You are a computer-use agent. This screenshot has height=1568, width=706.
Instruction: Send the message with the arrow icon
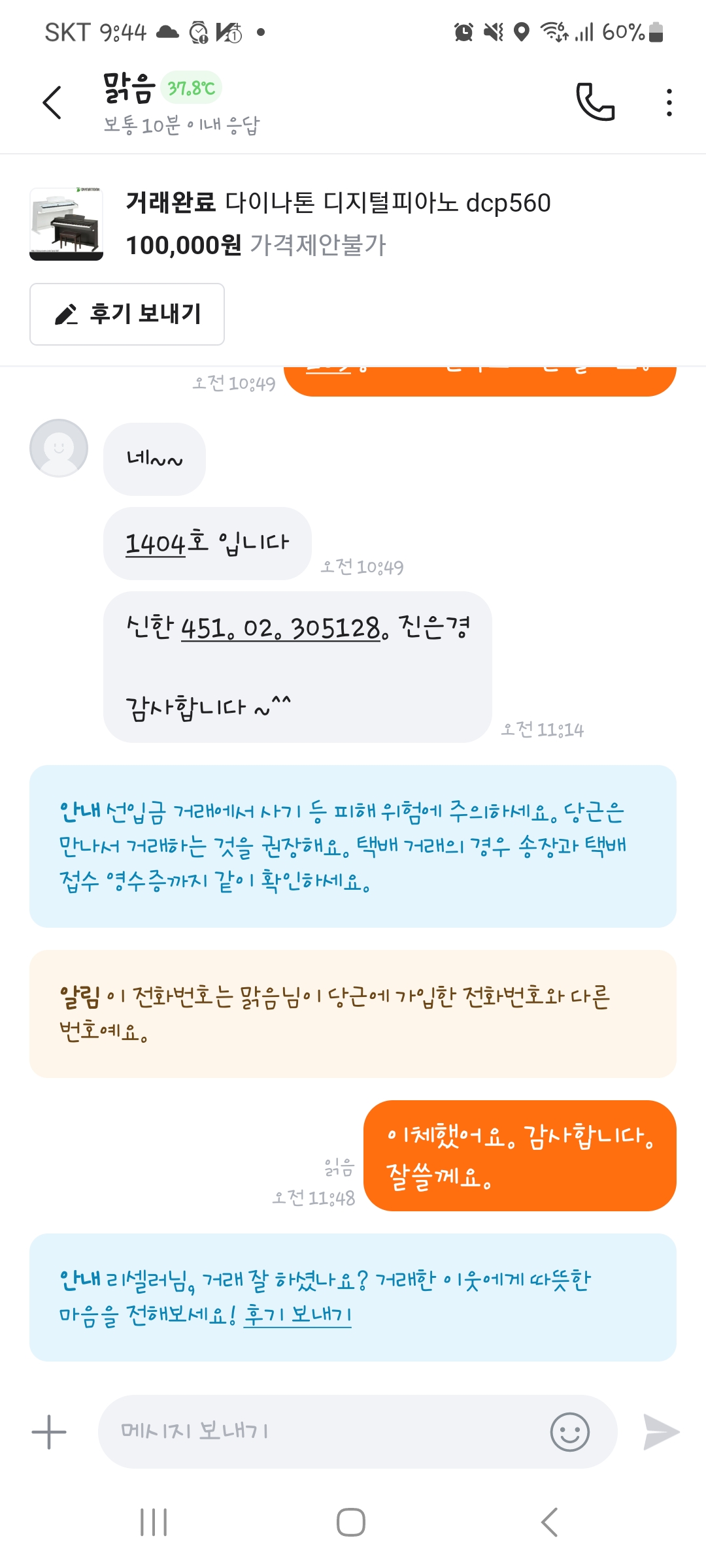pyautogui.click(x=661, y=1431)
